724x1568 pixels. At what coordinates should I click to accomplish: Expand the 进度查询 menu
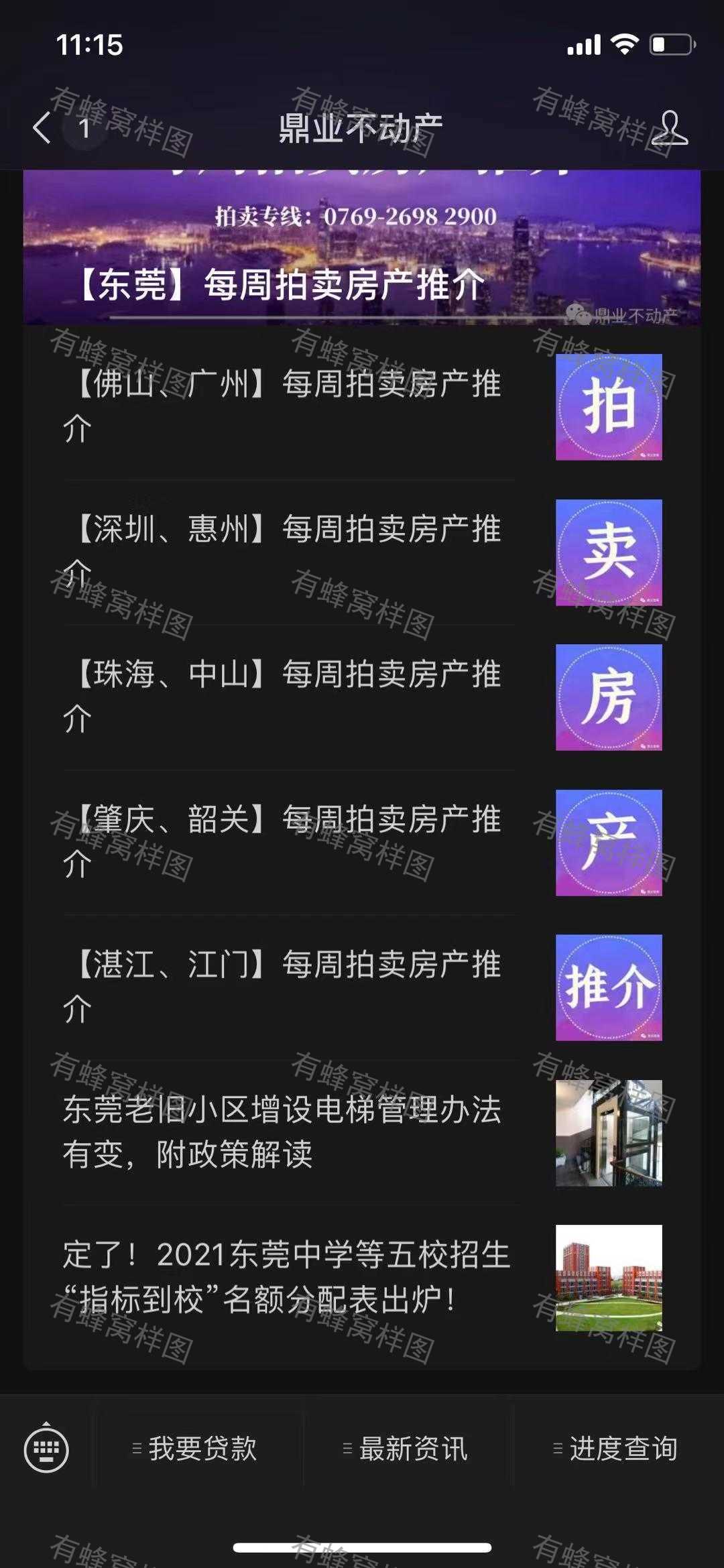click(618, 1449)
